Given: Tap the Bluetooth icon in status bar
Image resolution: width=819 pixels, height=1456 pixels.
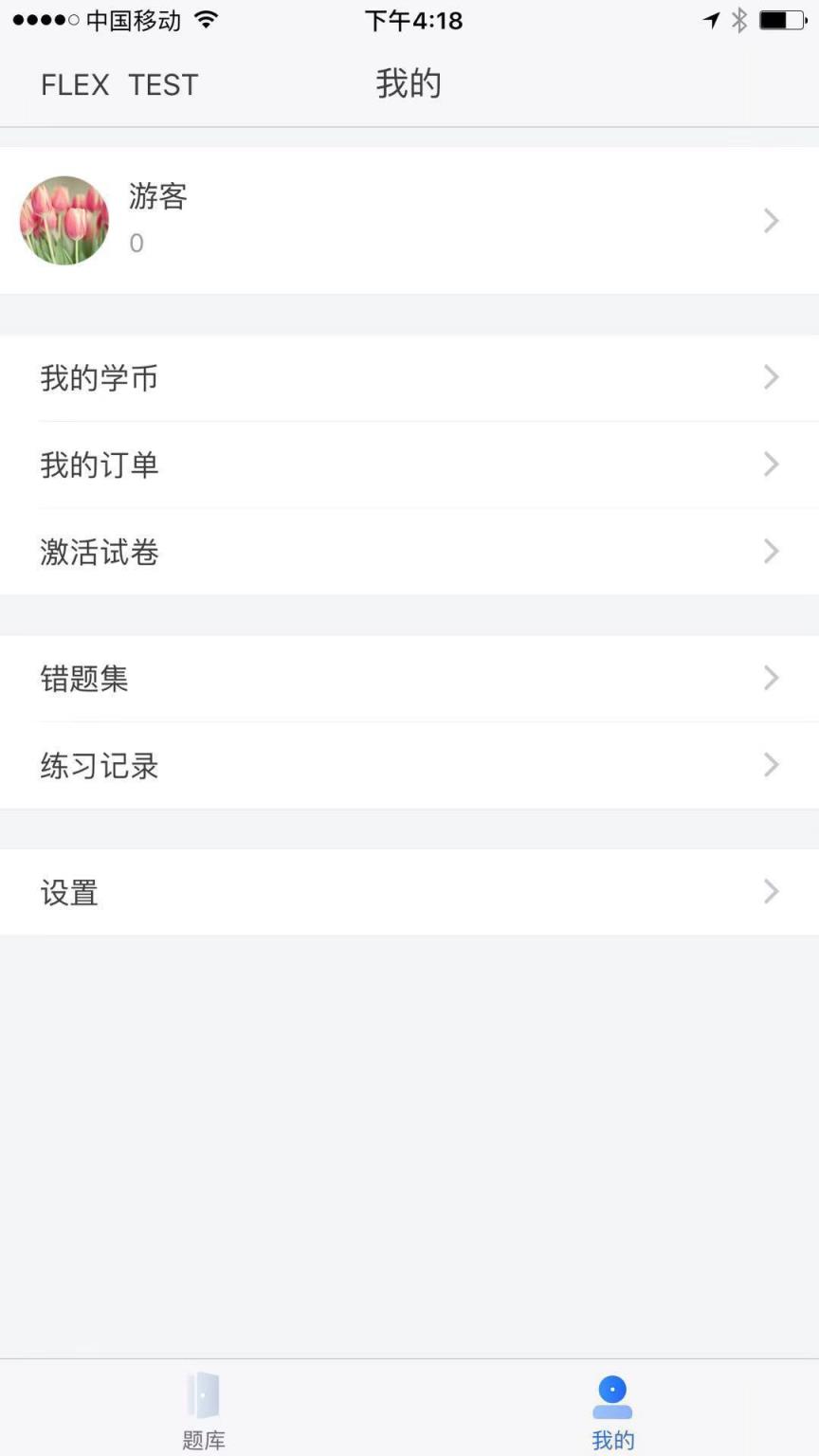Looking at the screenshot, I should pyautogui.click(x=738, y=20).
